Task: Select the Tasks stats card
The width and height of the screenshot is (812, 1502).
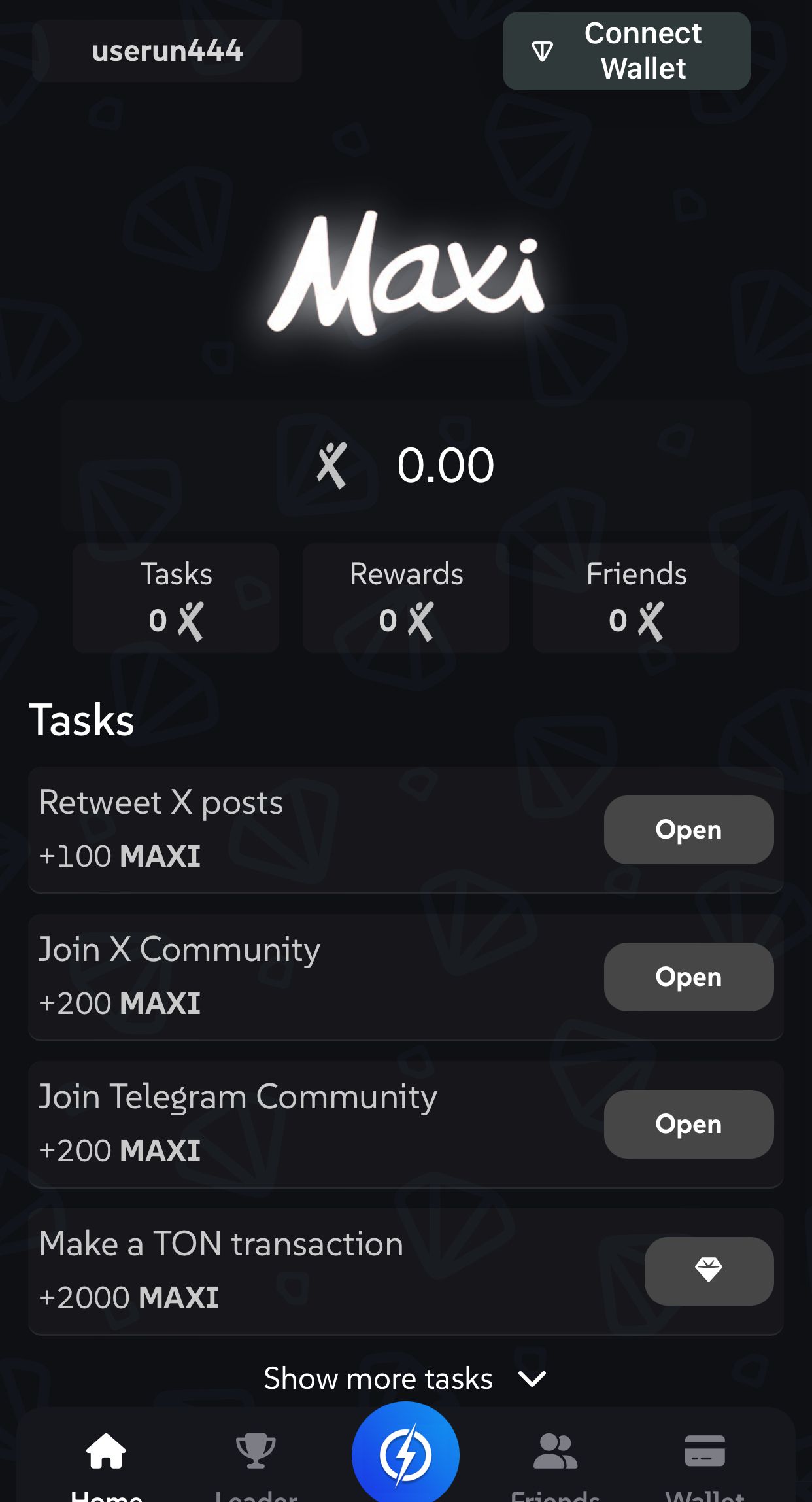Action: [x=175, y=597]
